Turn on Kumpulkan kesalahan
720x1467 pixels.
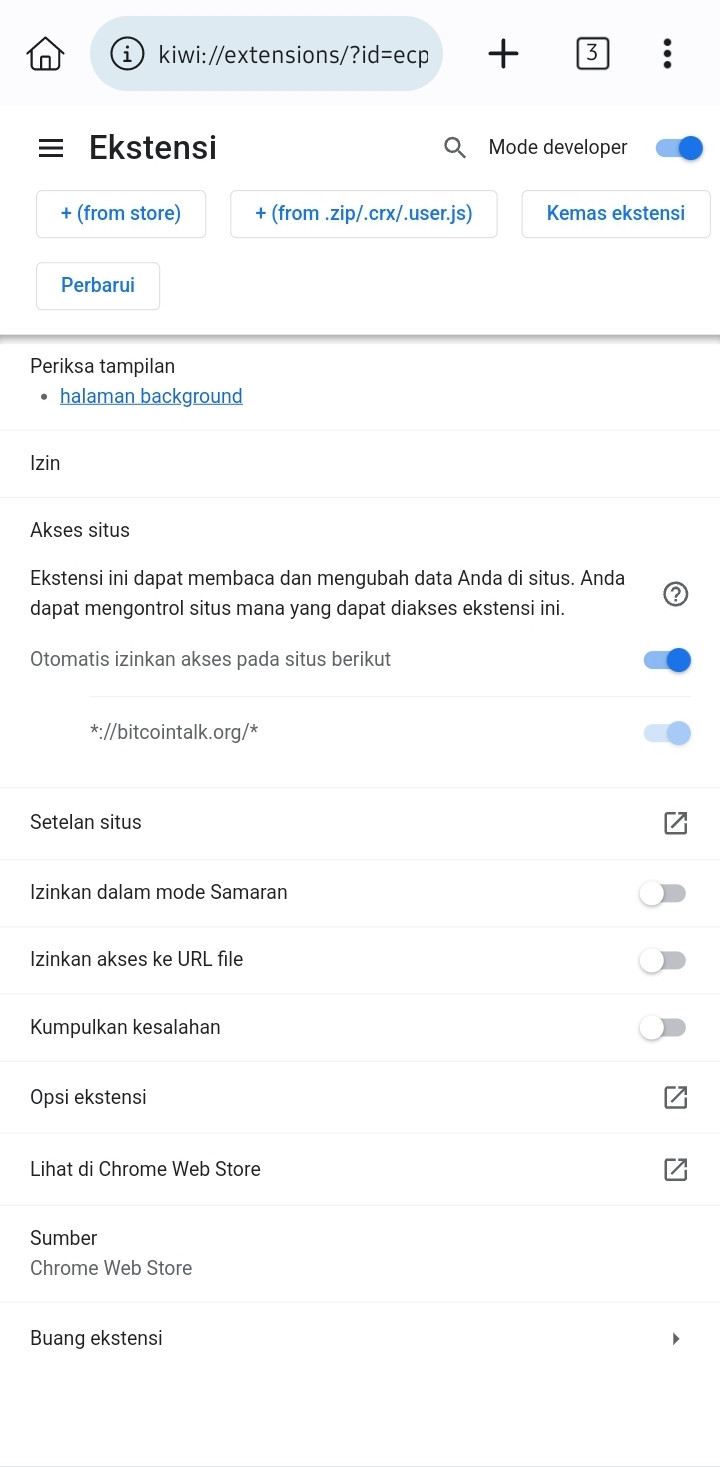click(x=664, y=1027)
